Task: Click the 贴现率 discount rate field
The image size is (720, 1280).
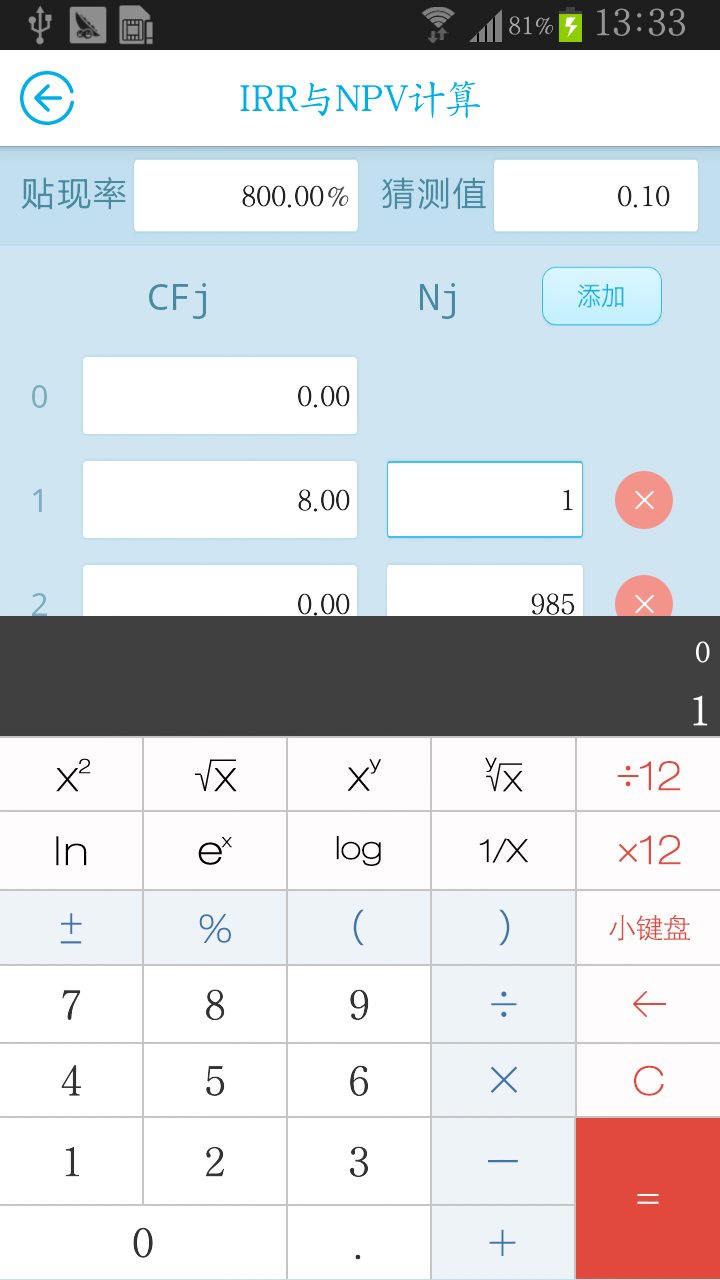Action: point(245,195)
